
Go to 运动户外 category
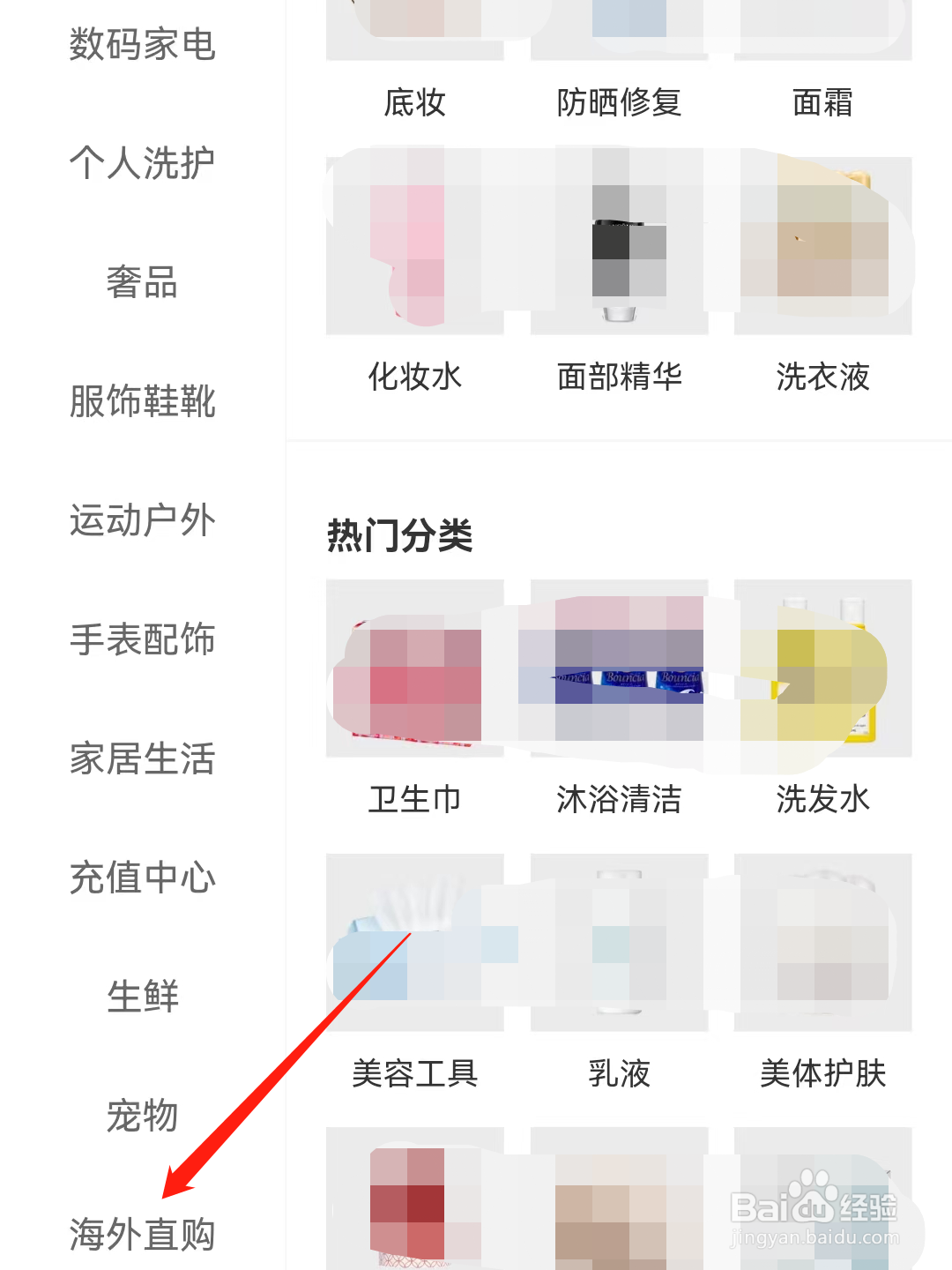(142, 520)
